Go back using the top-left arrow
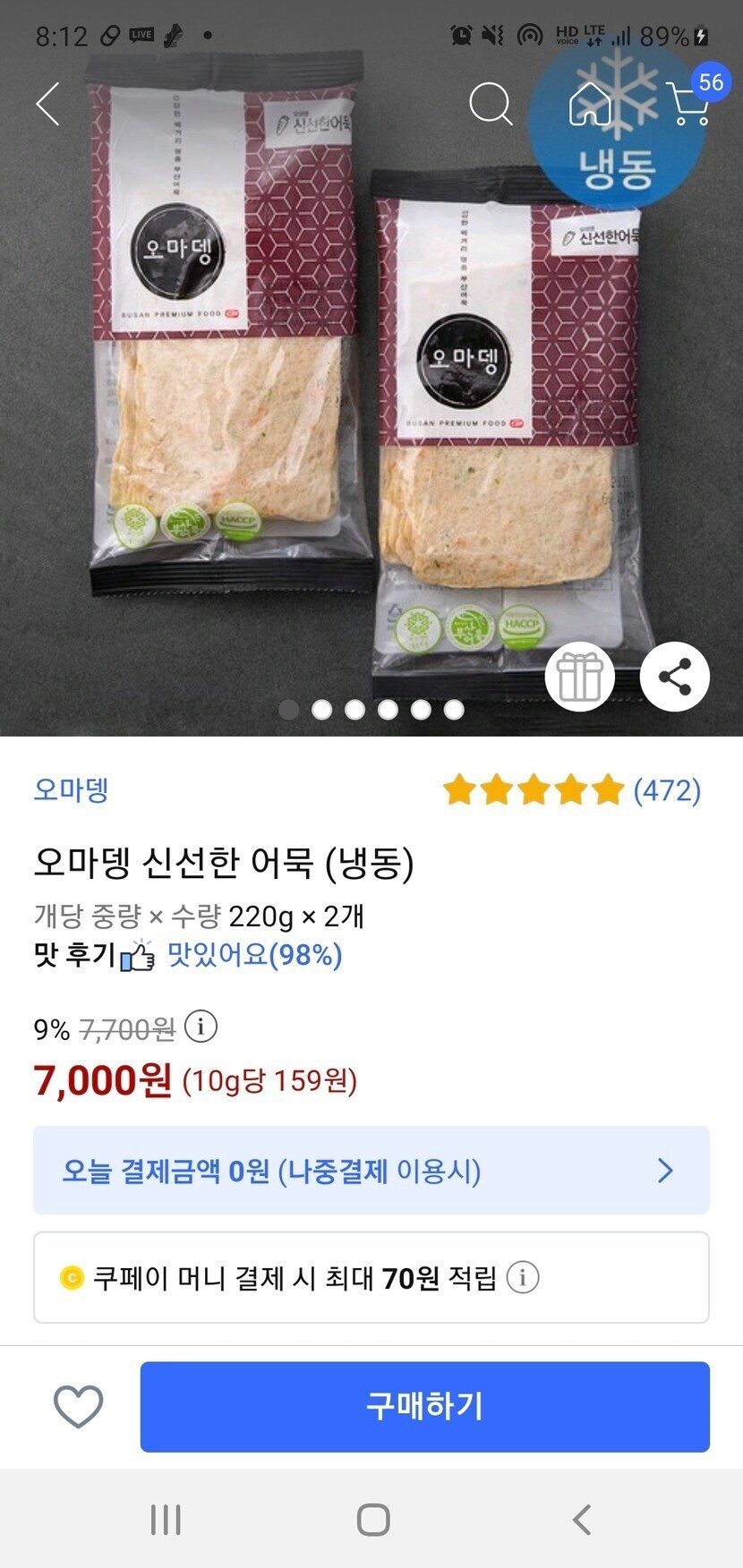Image resolution: width=743 pixels, height=1568 pixels. [48, 104]
